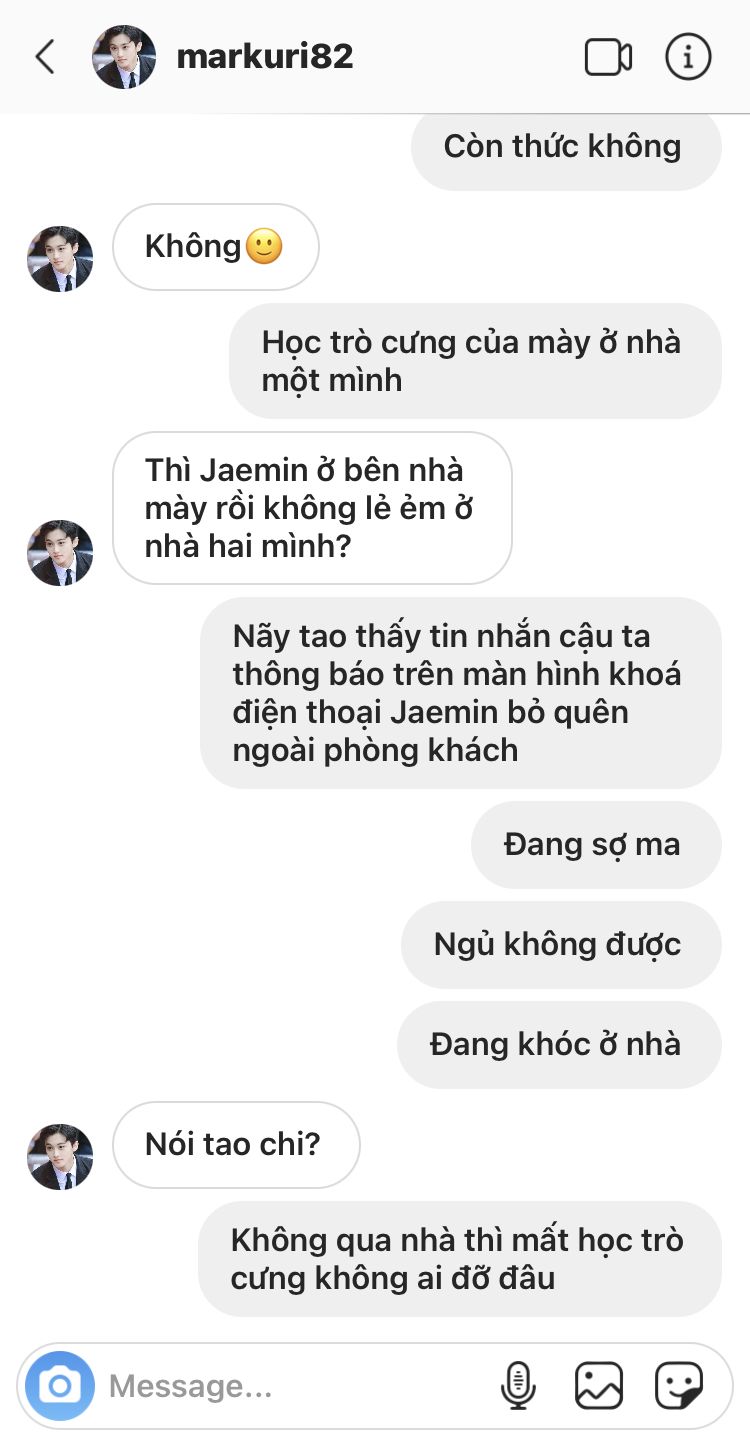750x1436 pixels.
Task: Open conversation info details
Action: click(x=688, y=57)
